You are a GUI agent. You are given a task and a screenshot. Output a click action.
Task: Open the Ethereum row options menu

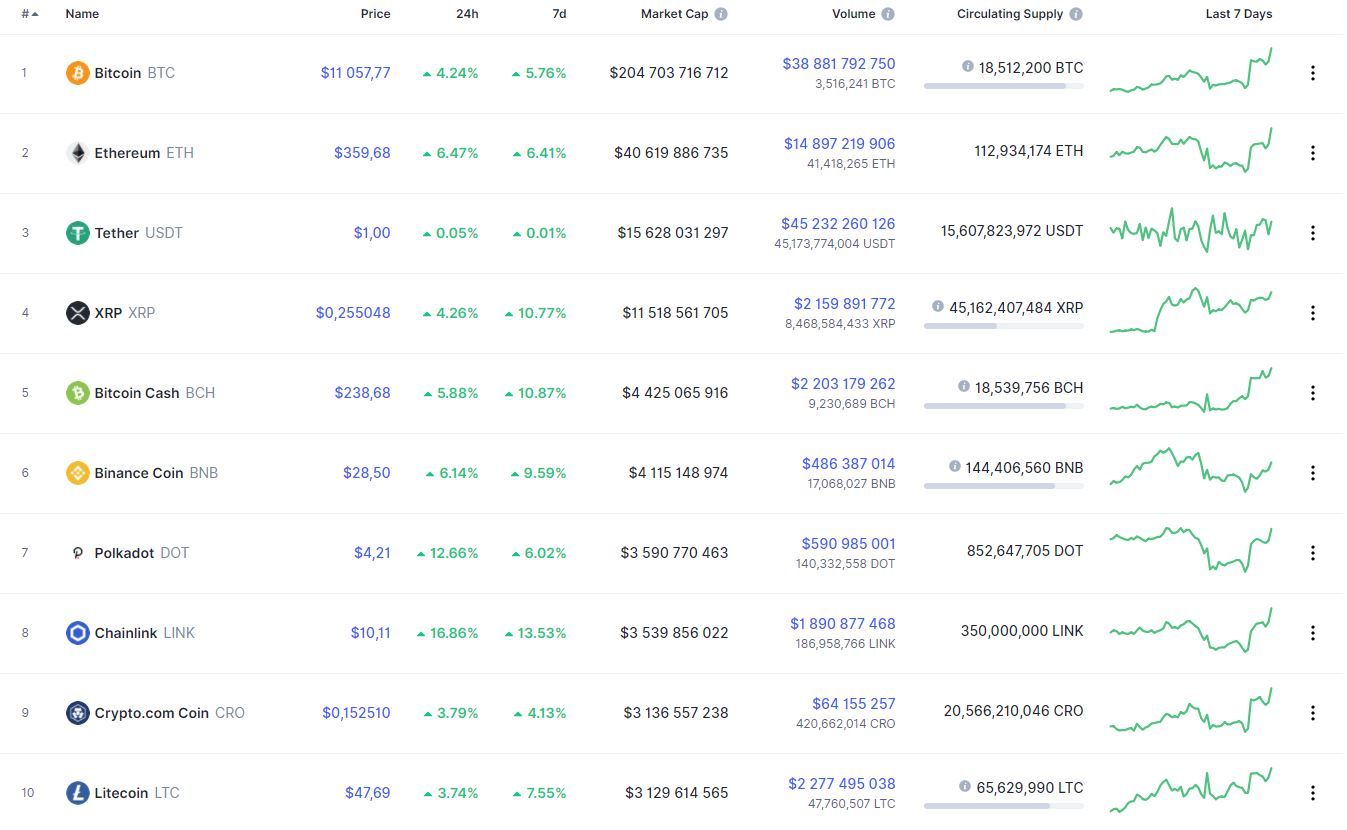click(1312, 153)
